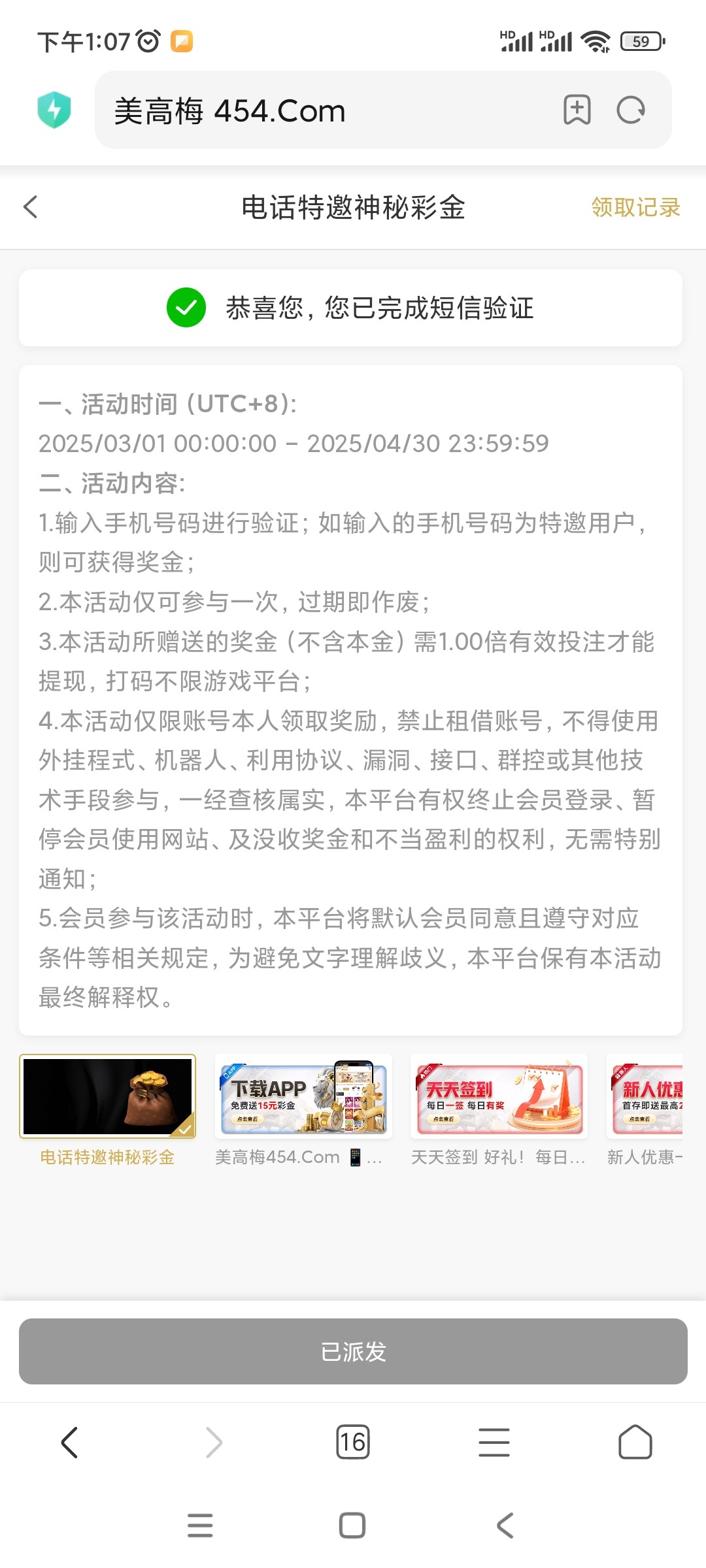The width and height of the screenshot is (706, 1568).
Task: Select the 电话特邀神秘彩金 promotion card
Action: tap(107, 1096)
